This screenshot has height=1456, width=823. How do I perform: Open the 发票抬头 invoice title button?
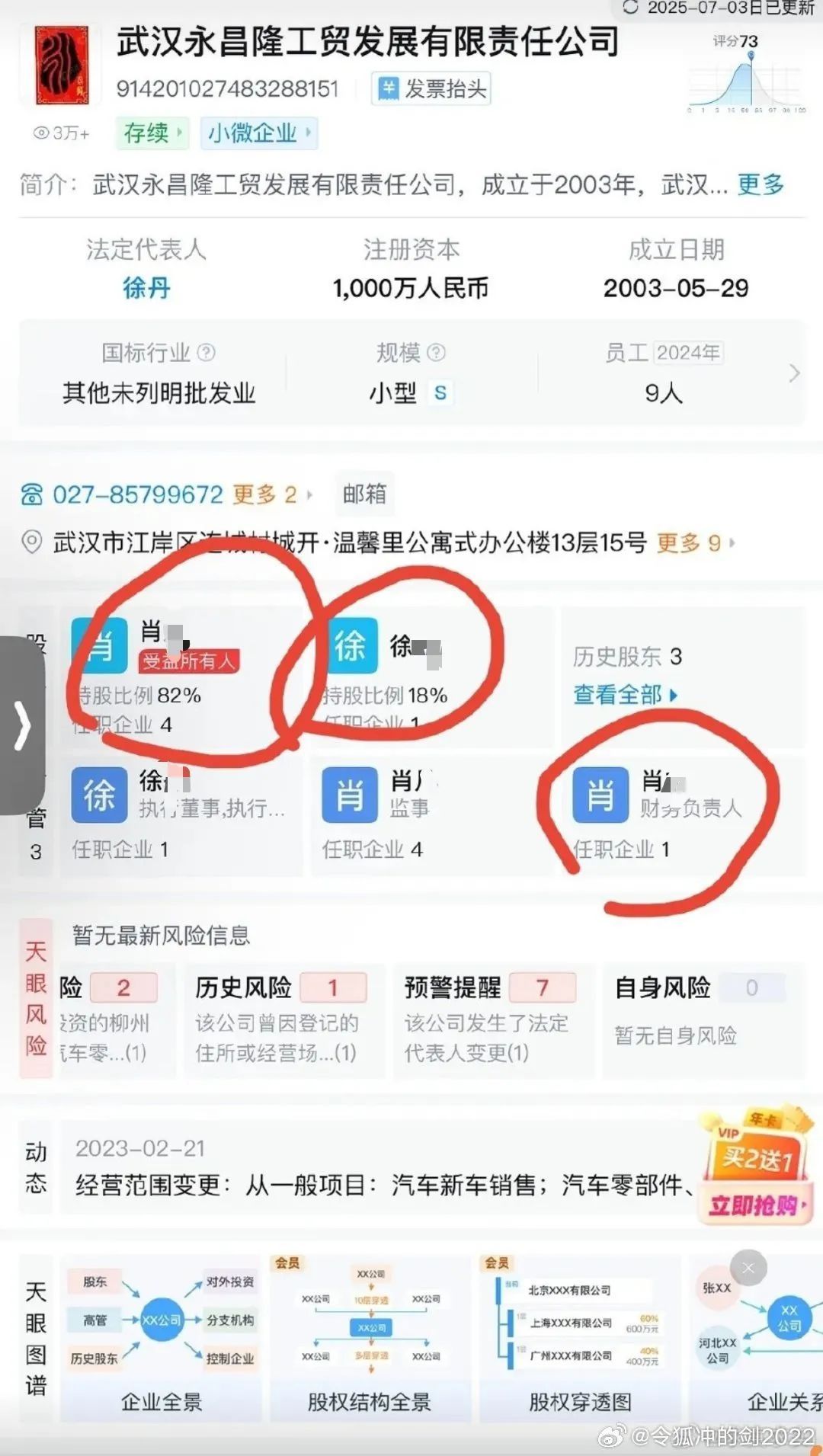coord(431,89)
